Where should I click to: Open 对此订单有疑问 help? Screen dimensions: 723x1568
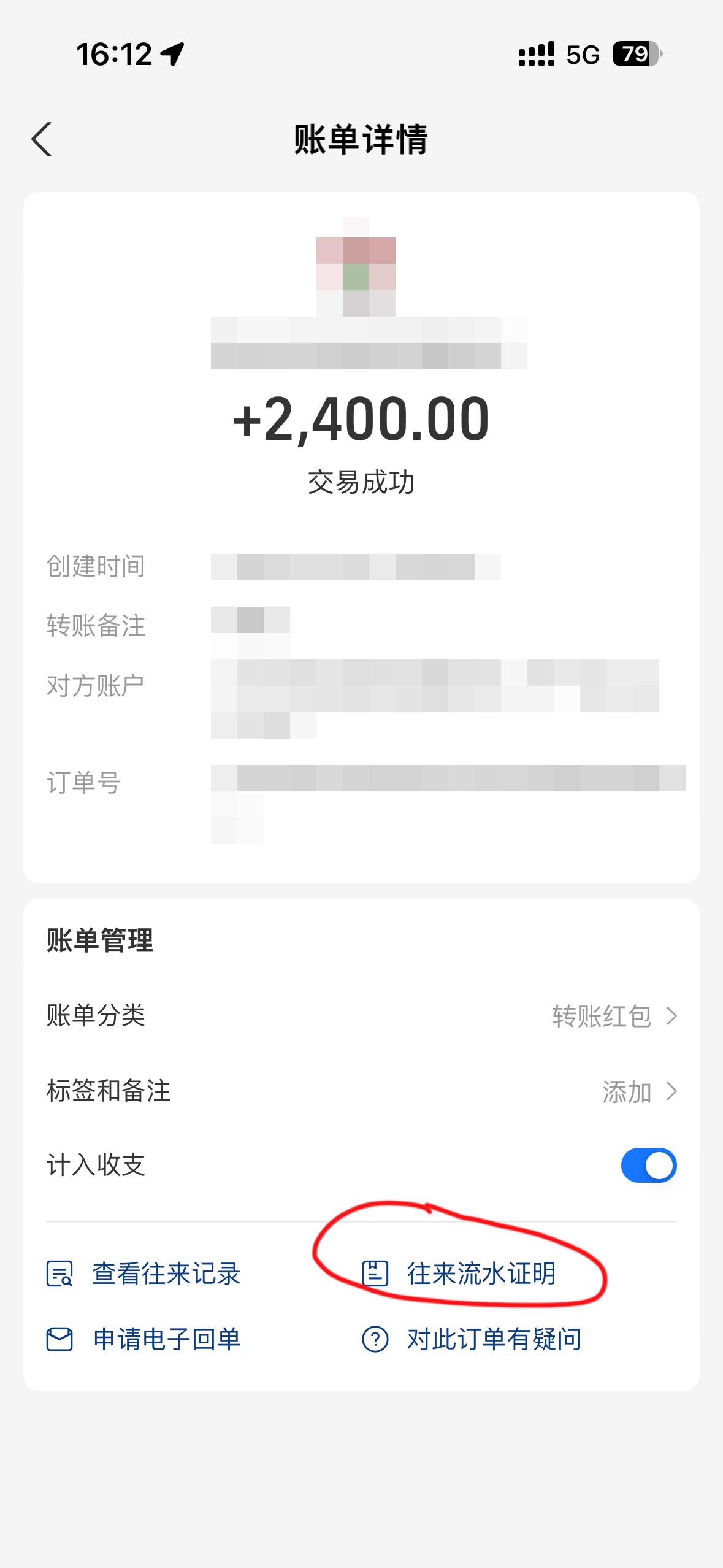(472, 1339)
